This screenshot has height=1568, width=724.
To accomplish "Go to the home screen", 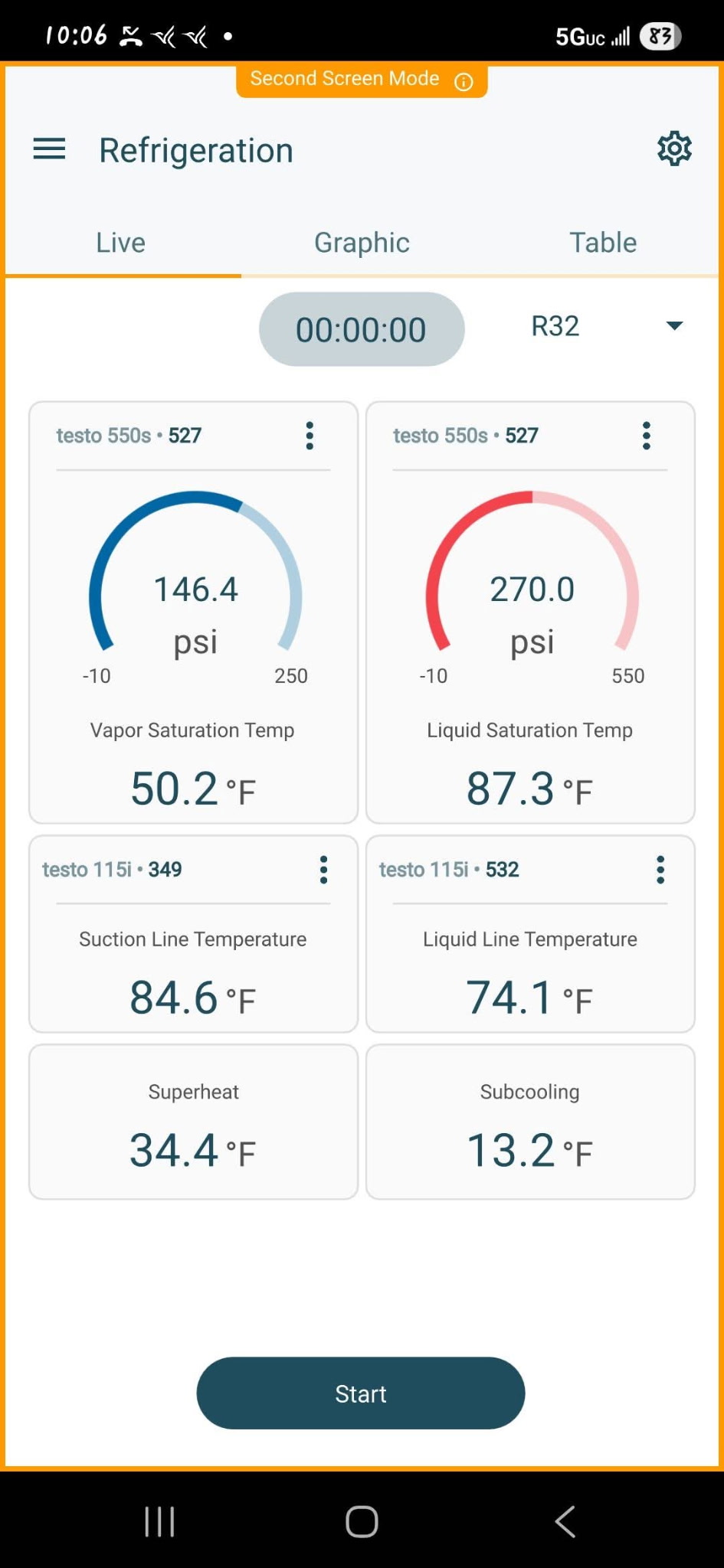I will pos(362,1521).
